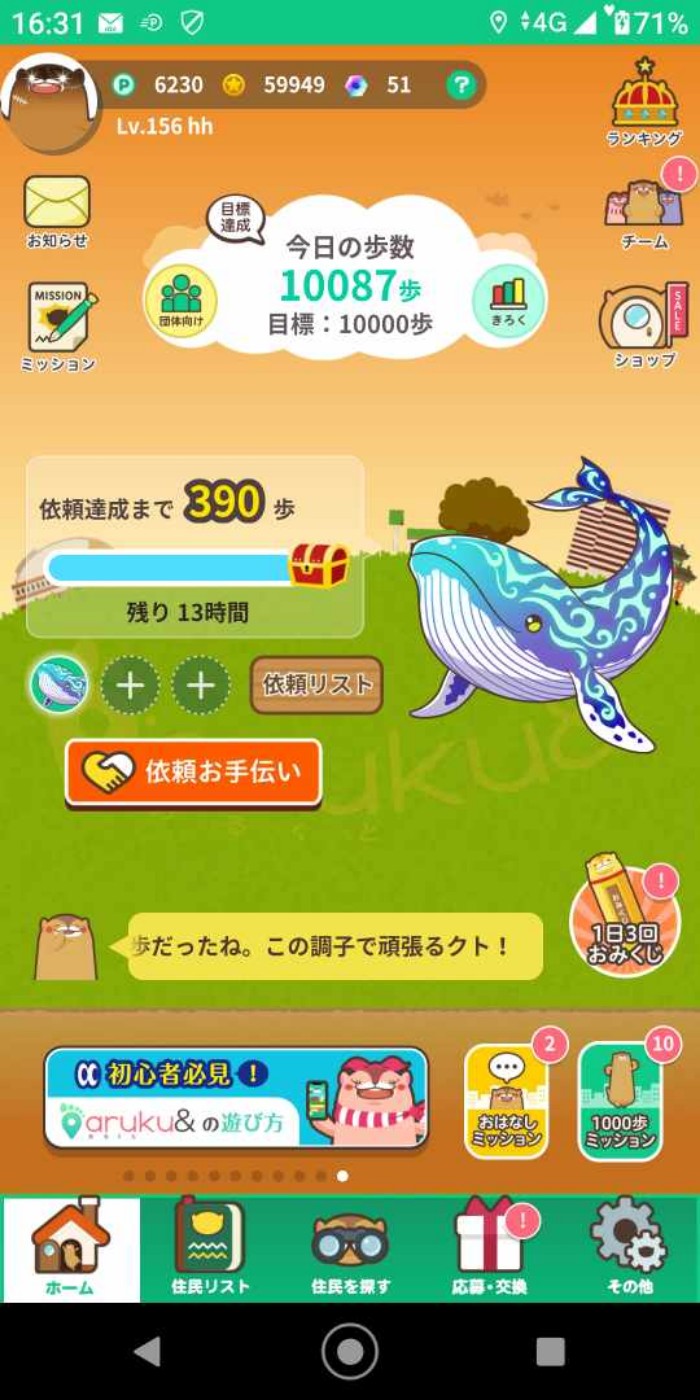Tap the system back button

click(148, 1351)
